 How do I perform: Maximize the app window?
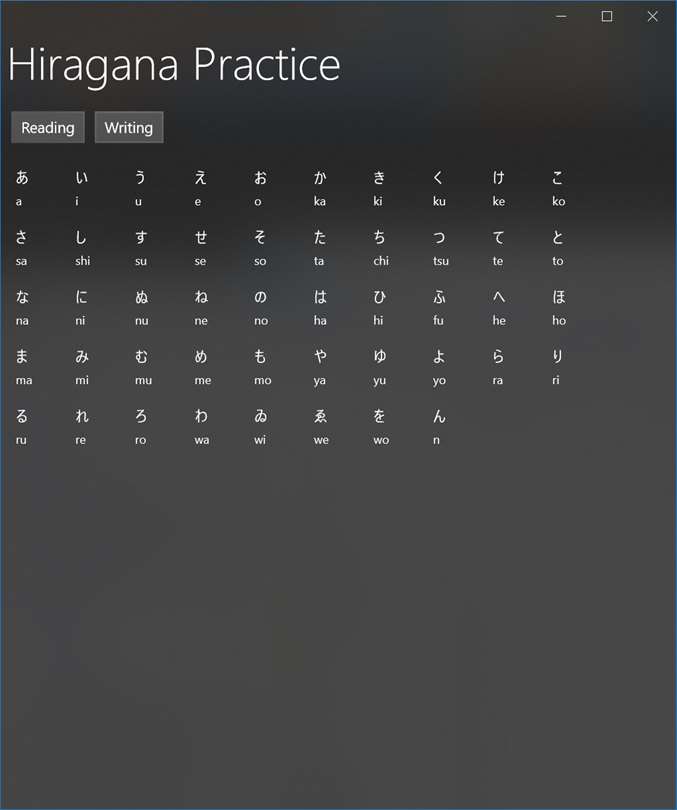tap(606, 16)
